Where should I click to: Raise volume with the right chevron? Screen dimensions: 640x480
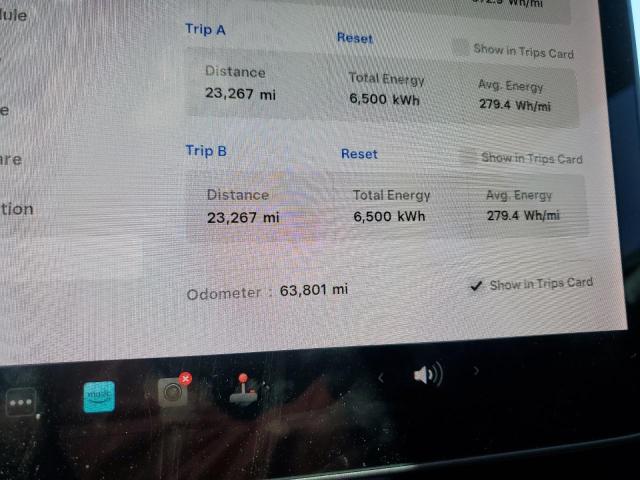pyautogui.click(x=476, y=371)
